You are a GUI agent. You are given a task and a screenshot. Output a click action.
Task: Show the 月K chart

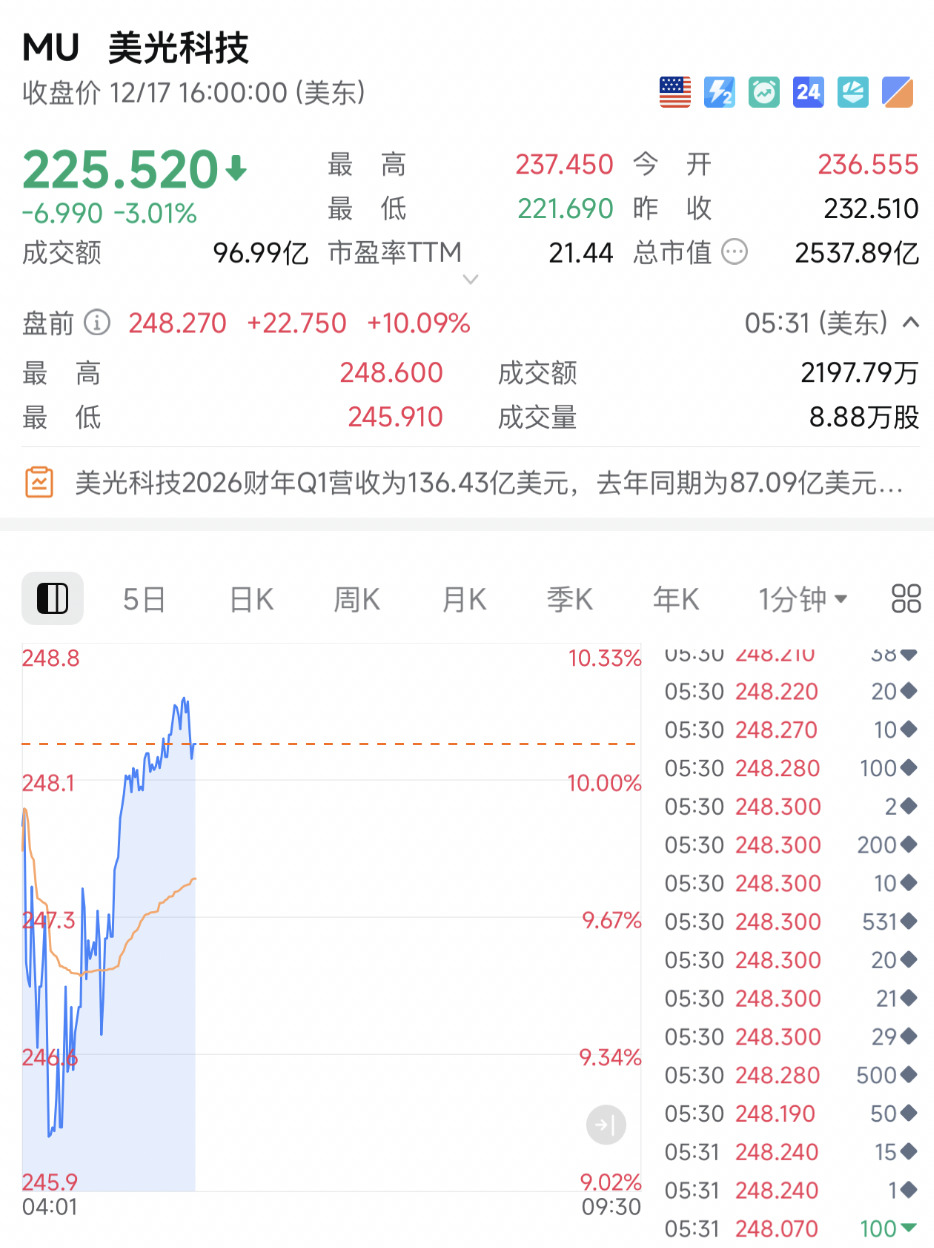pyautogui.click(x=464, y=599)
